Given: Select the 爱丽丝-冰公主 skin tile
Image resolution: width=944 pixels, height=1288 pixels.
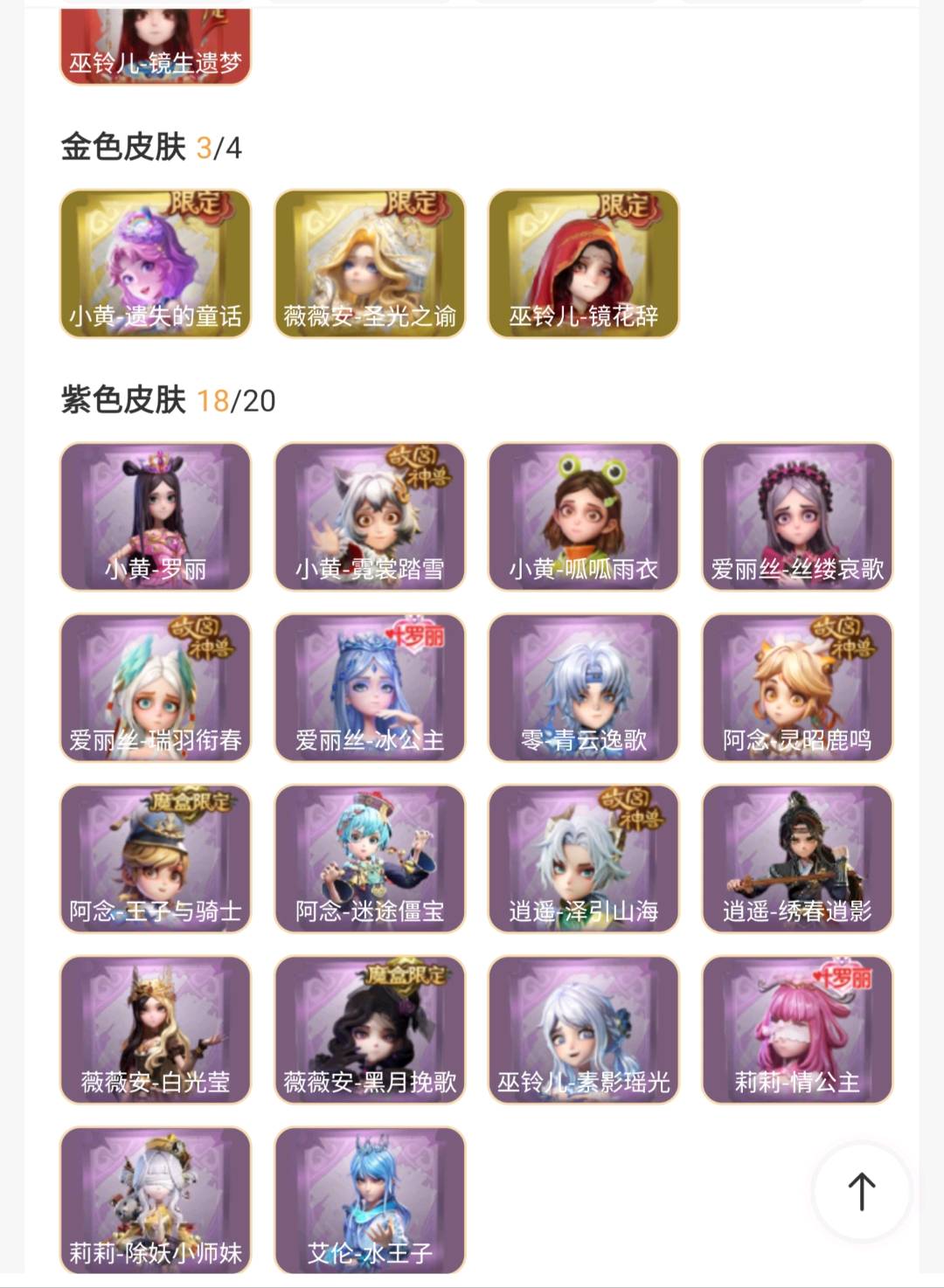Looking at the screenshot, I should click(370, 688).
